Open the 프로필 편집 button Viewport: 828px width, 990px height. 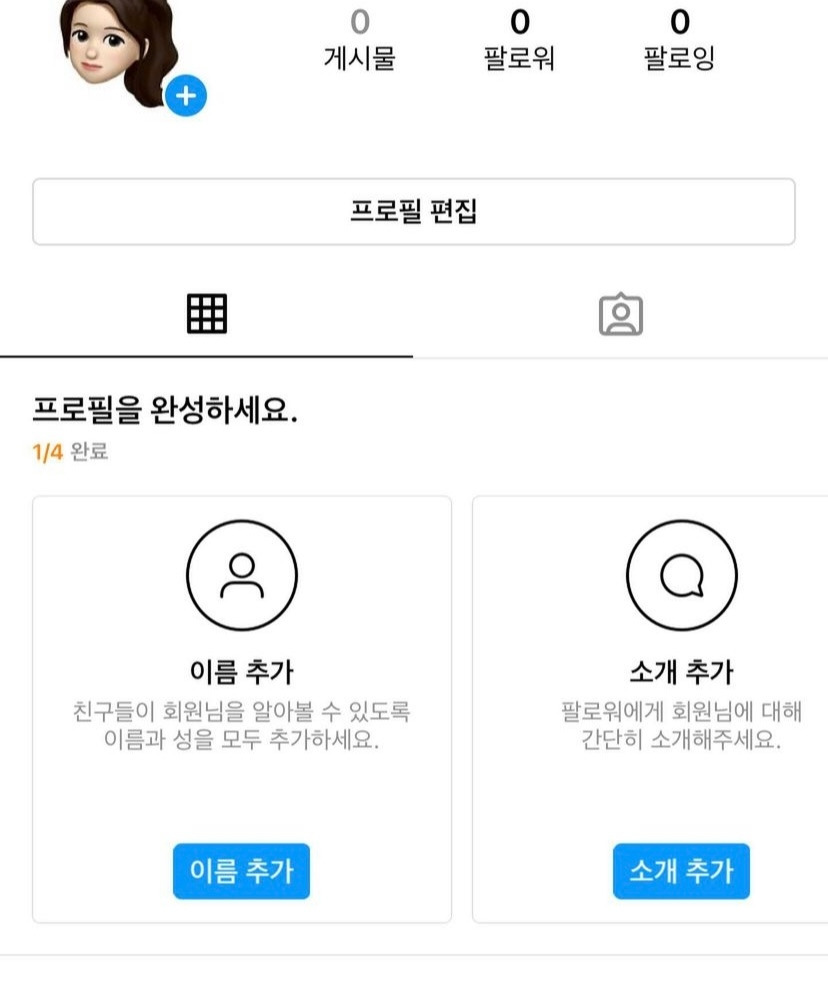click(x=414, y=212)
